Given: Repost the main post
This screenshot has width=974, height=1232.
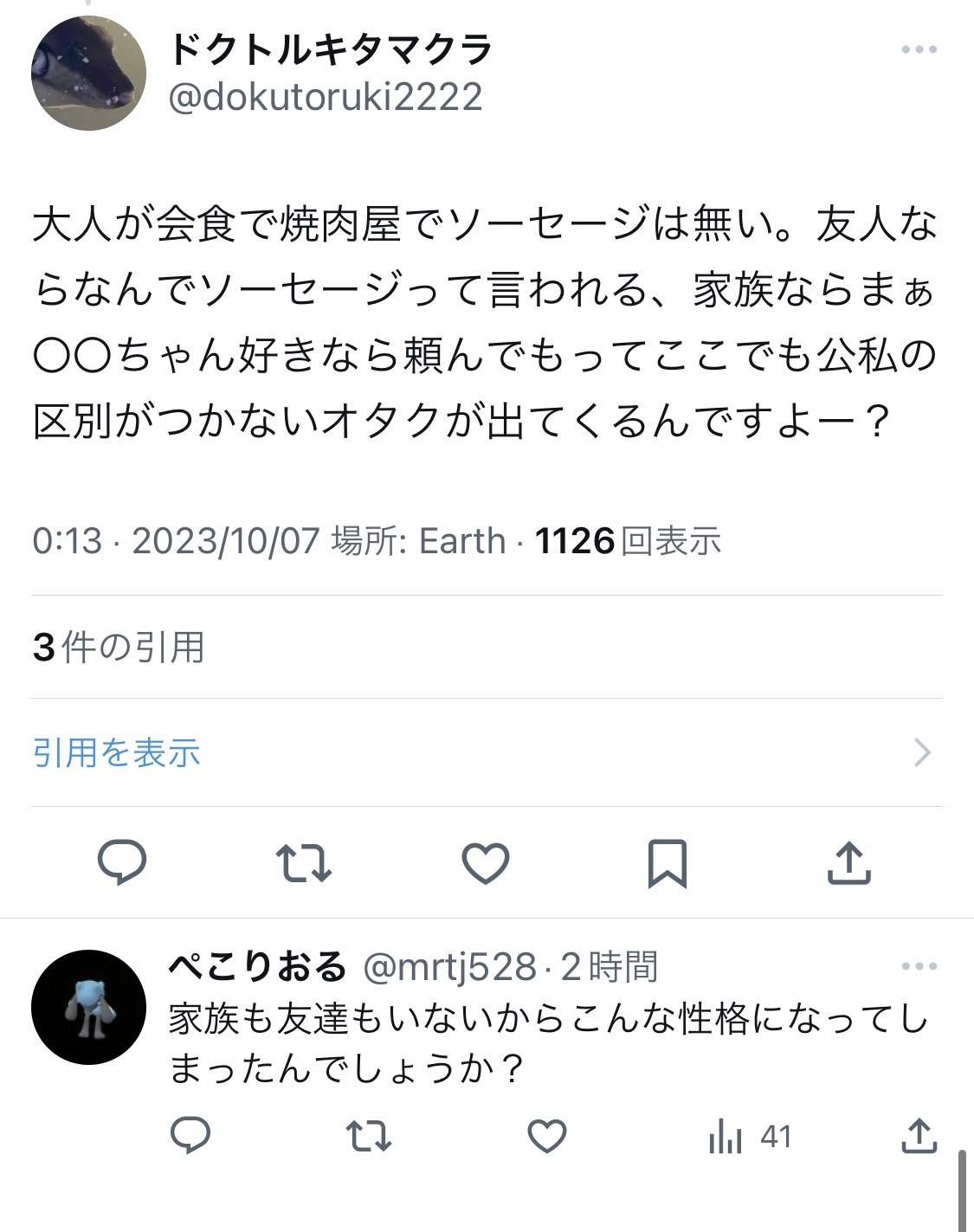Looking at the screenshot, I should [304, 863].
